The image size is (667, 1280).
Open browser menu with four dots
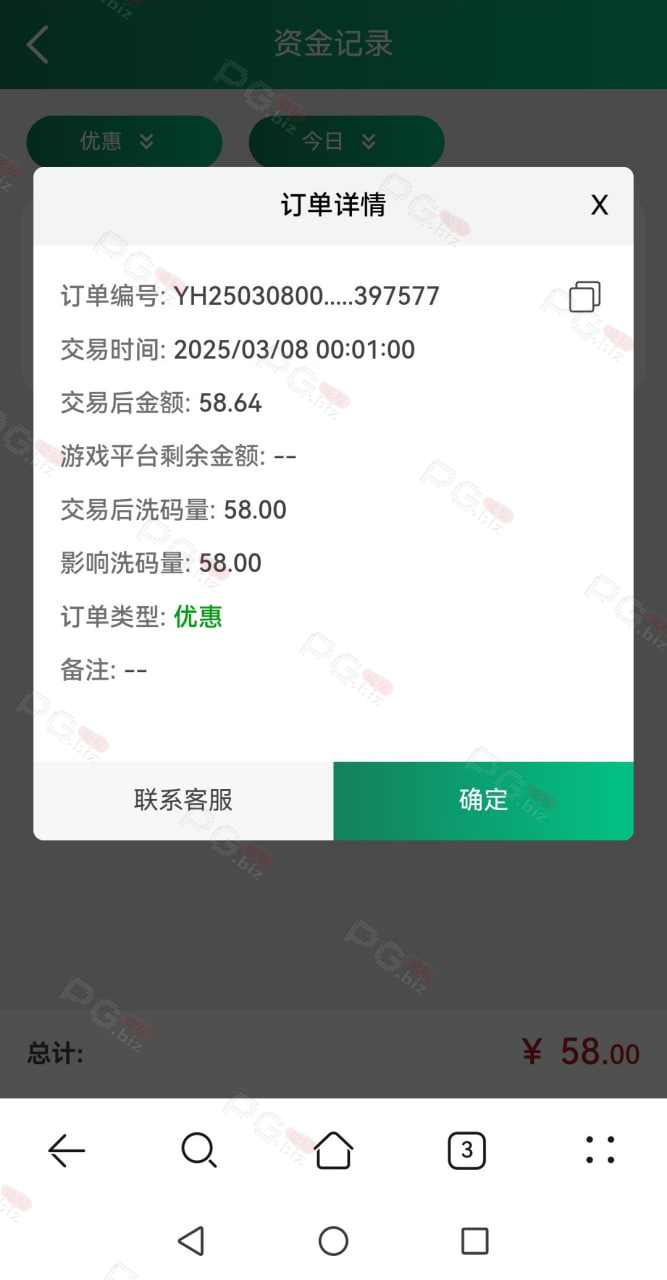point(600,1150)
